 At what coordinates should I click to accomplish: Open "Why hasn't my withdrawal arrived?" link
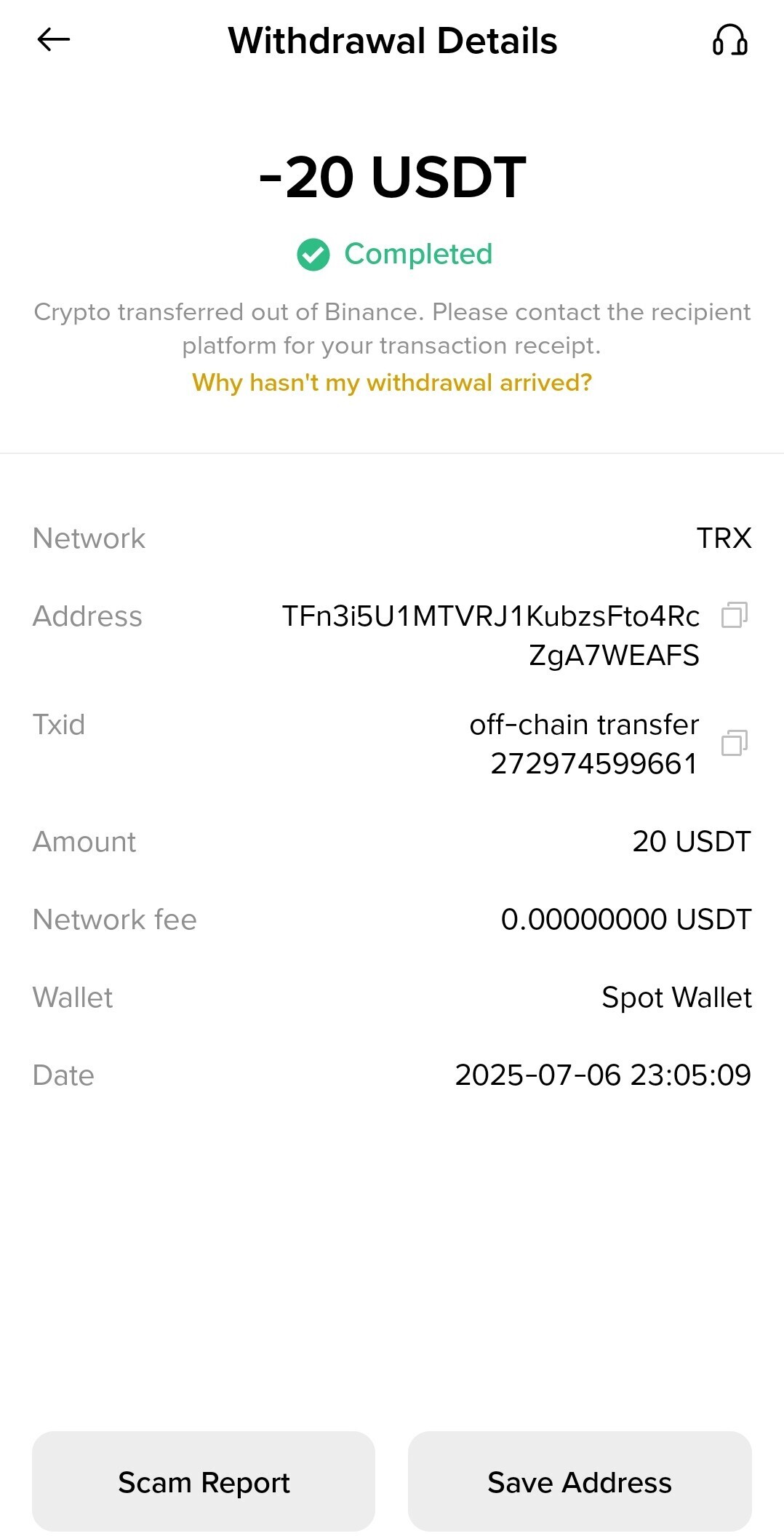[392, 383]
